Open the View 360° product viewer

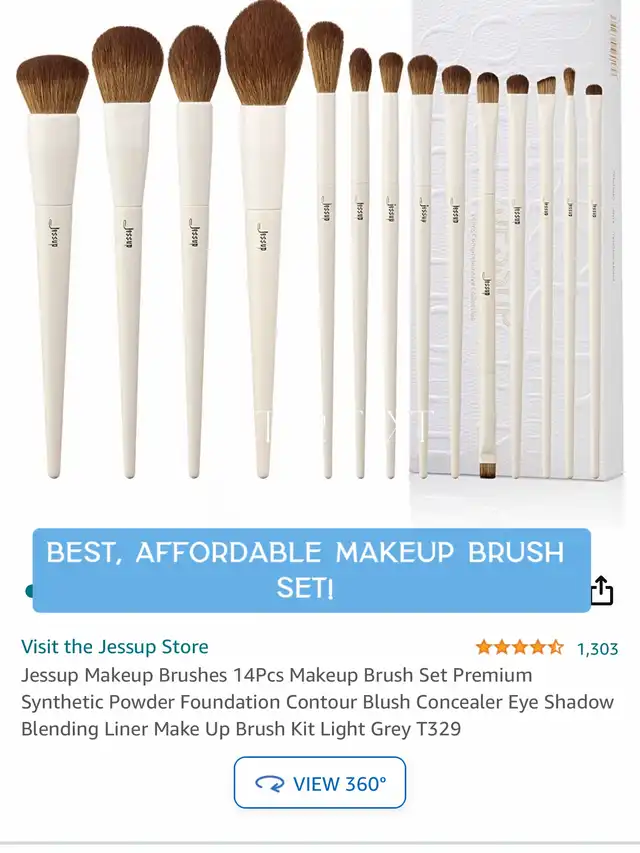point(320,783)
